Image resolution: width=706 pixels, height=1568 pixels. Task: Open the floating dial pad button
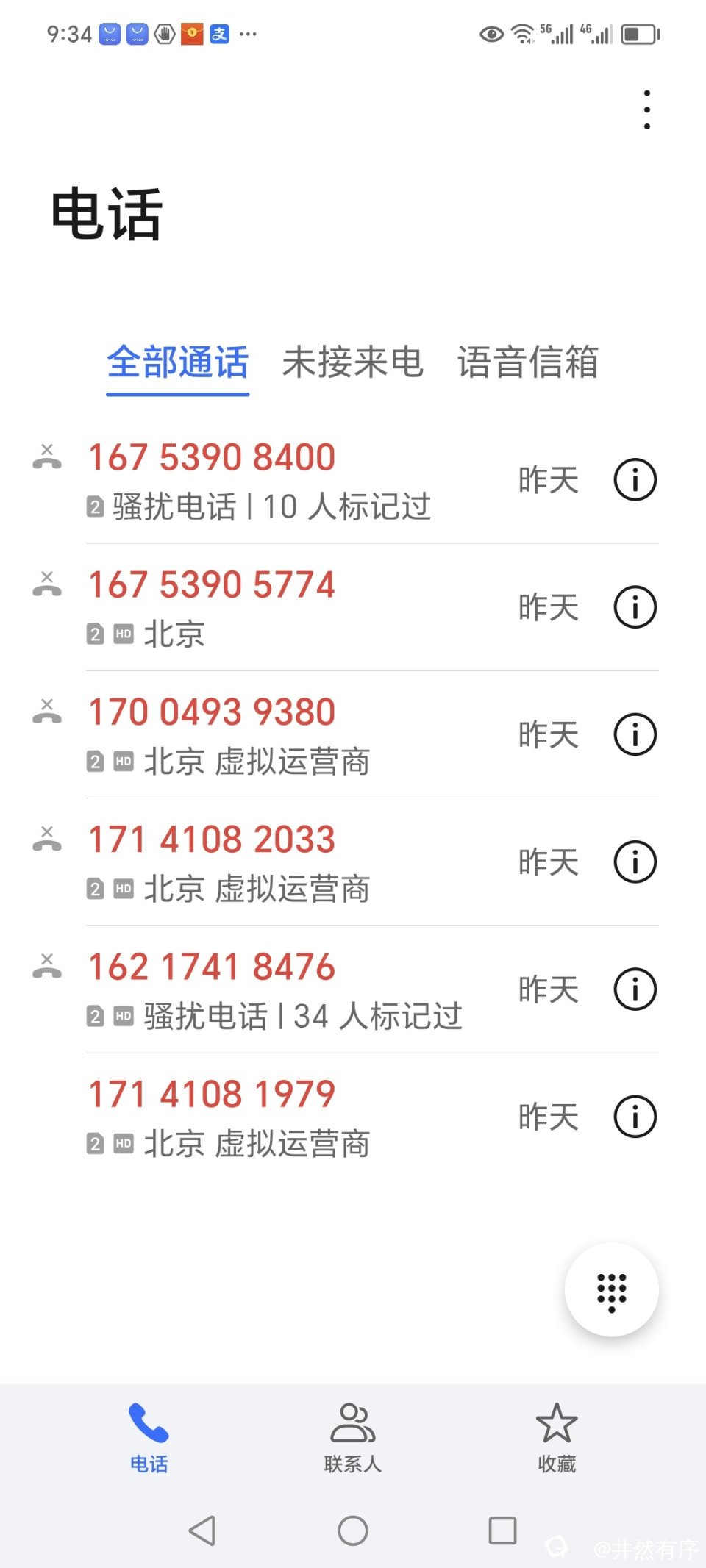[x=611, y=1290]
